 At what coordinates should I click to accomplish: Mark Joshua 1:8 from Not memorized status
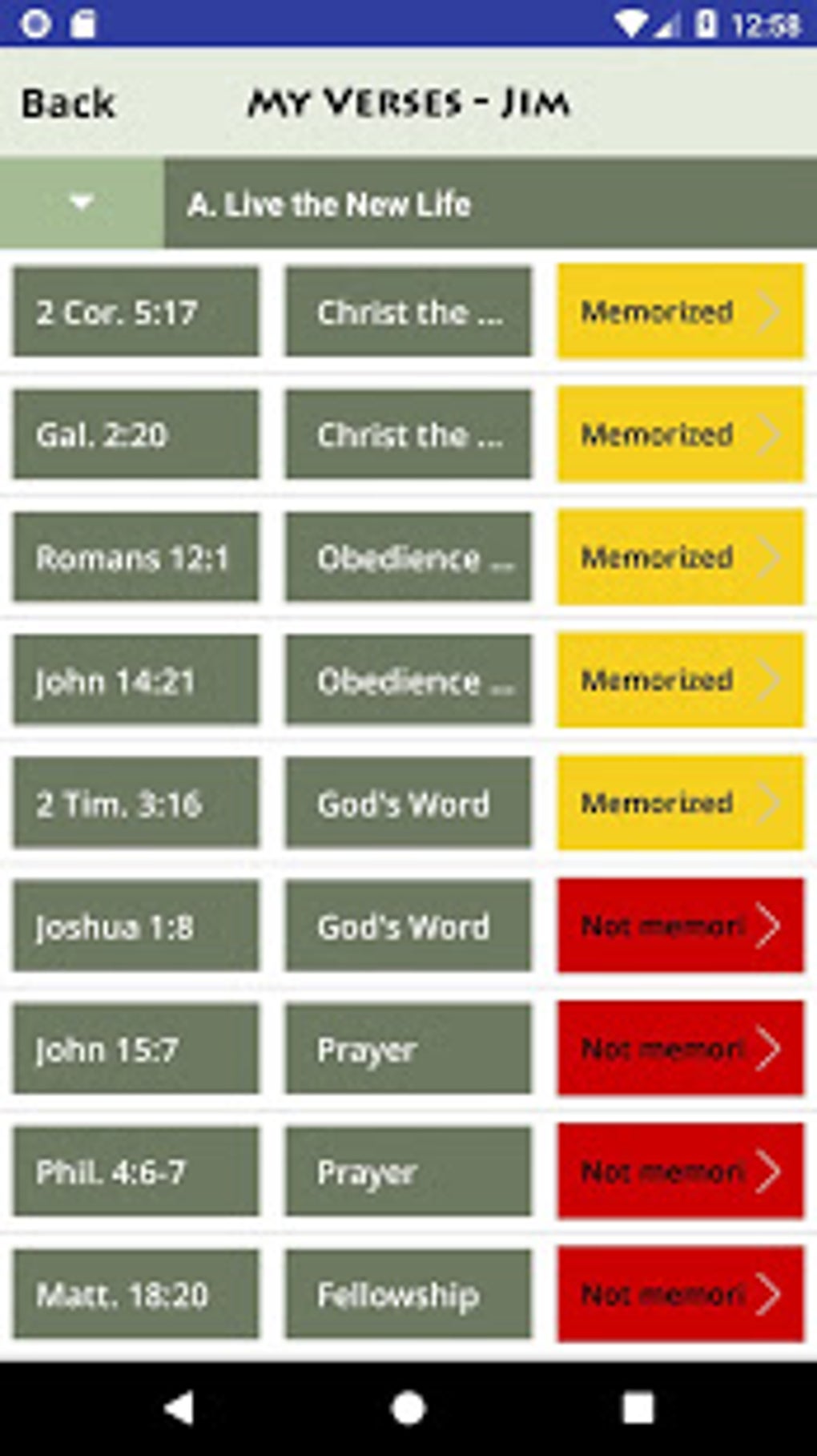[x=680, y=926]
